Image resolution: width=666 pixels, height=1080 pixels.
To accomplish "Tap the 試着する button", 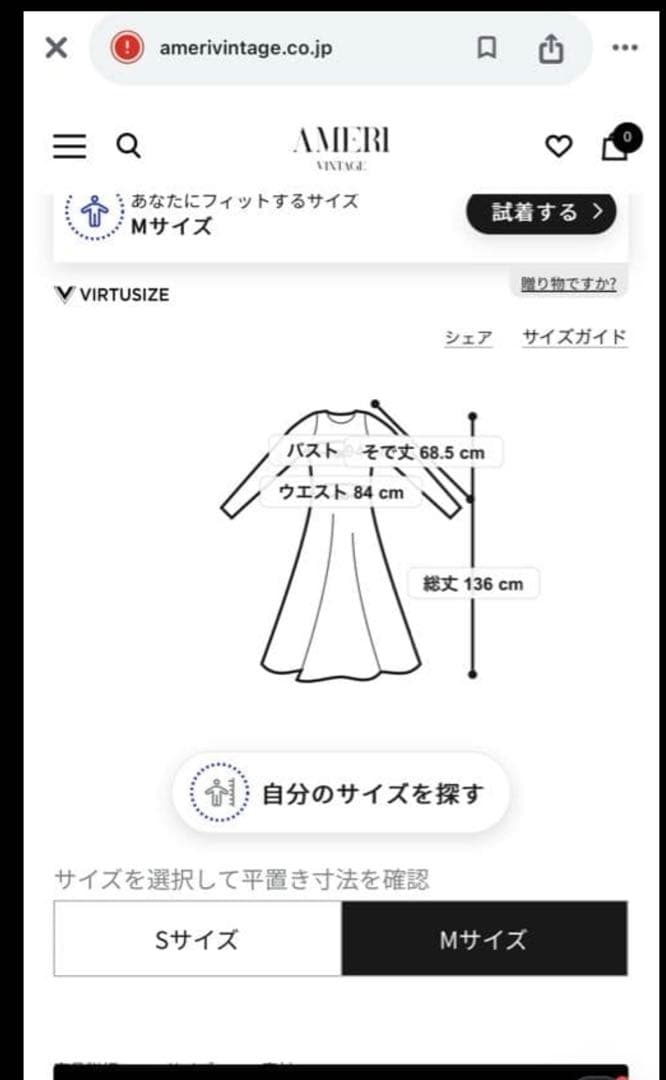I will point(540,212).
